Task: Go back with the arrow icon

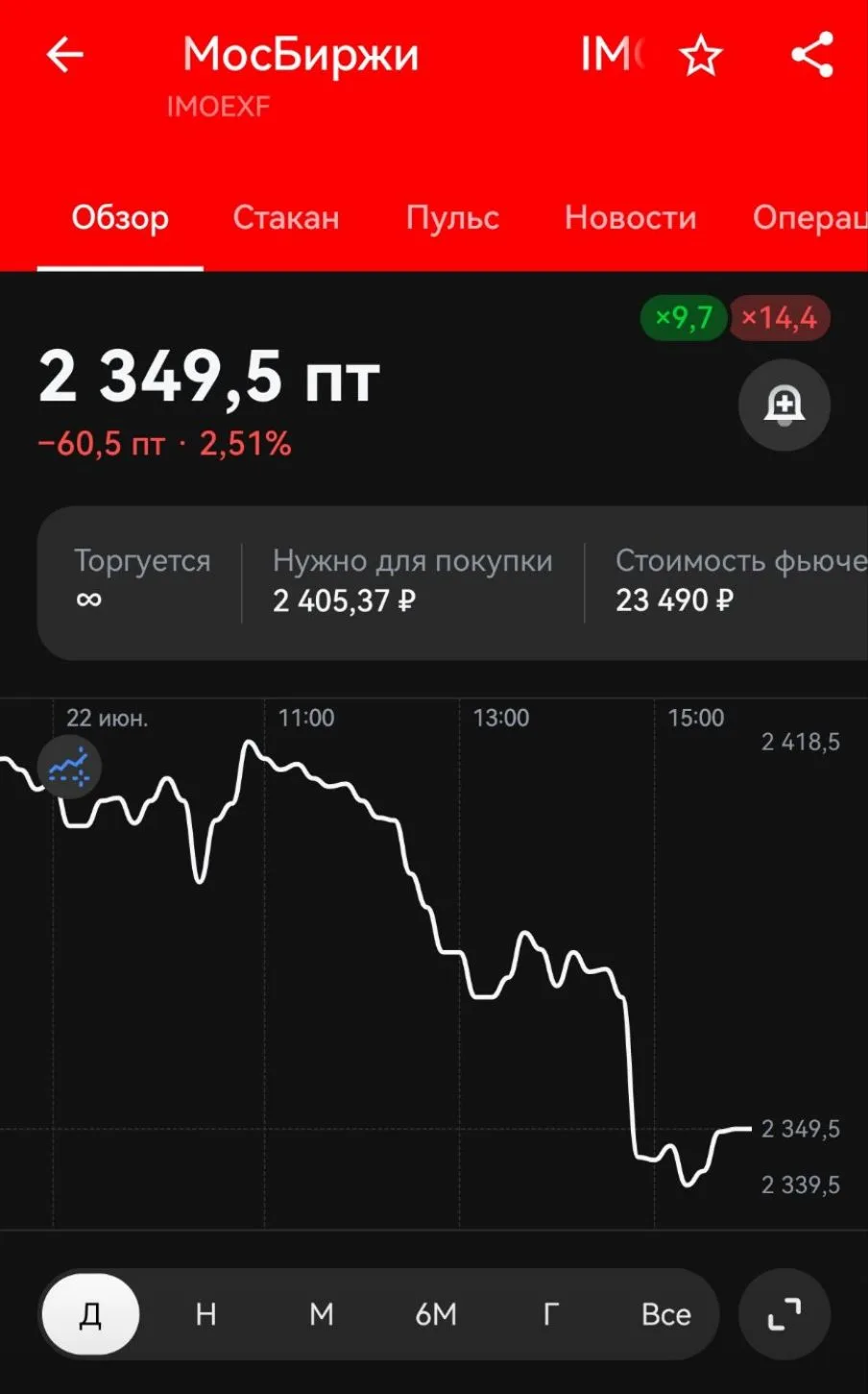Action: (65, 55)
